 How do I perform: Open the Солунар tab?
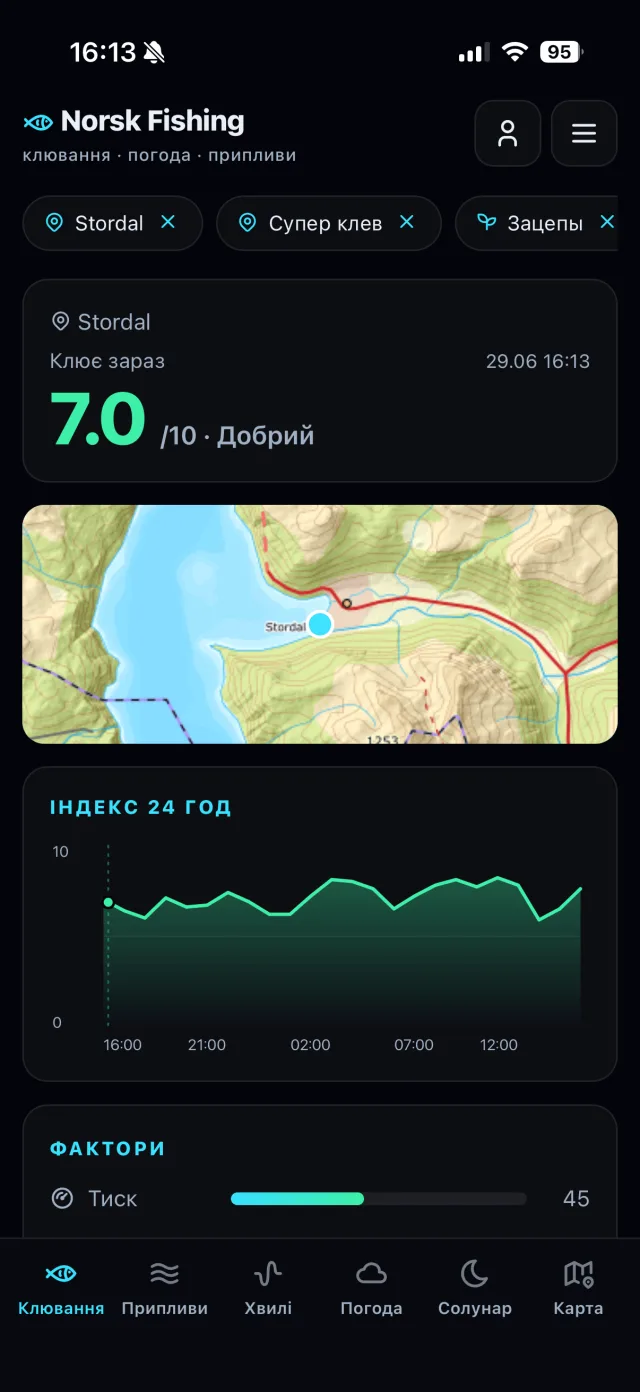tap(475, 1288)
